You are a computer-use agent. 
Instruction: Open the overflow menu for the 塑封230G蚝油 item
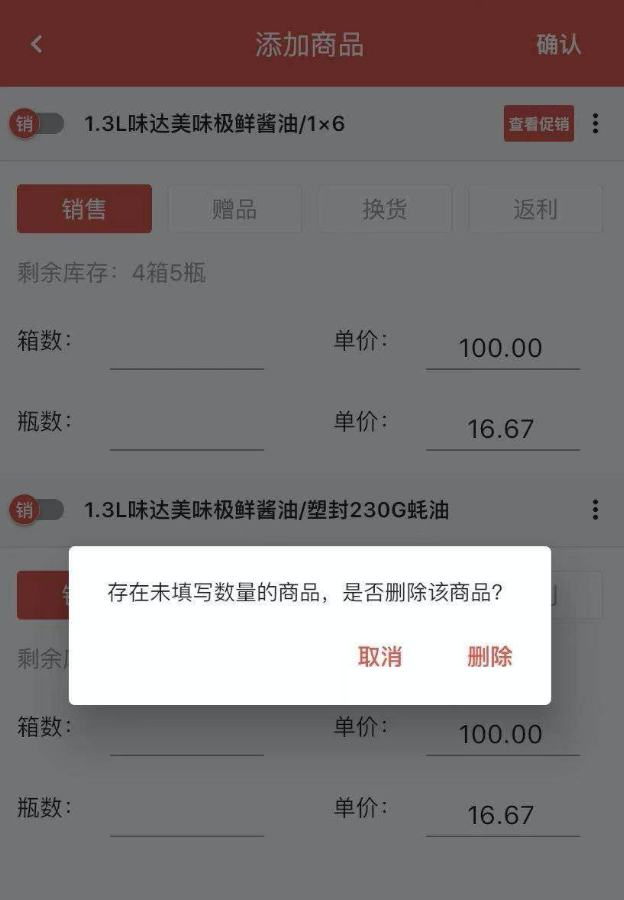click(596, 510)
